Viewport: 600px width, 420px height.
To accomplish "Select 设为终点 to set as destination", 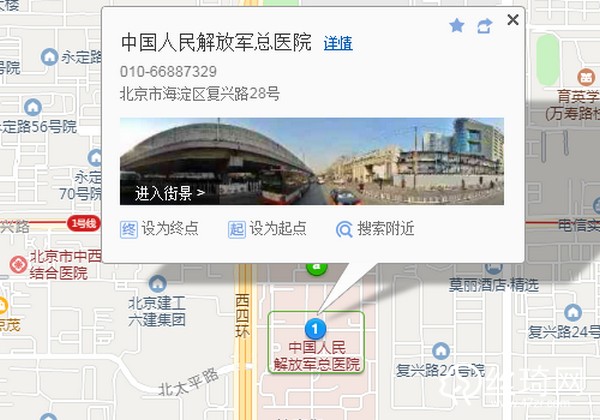I will 159,229.
